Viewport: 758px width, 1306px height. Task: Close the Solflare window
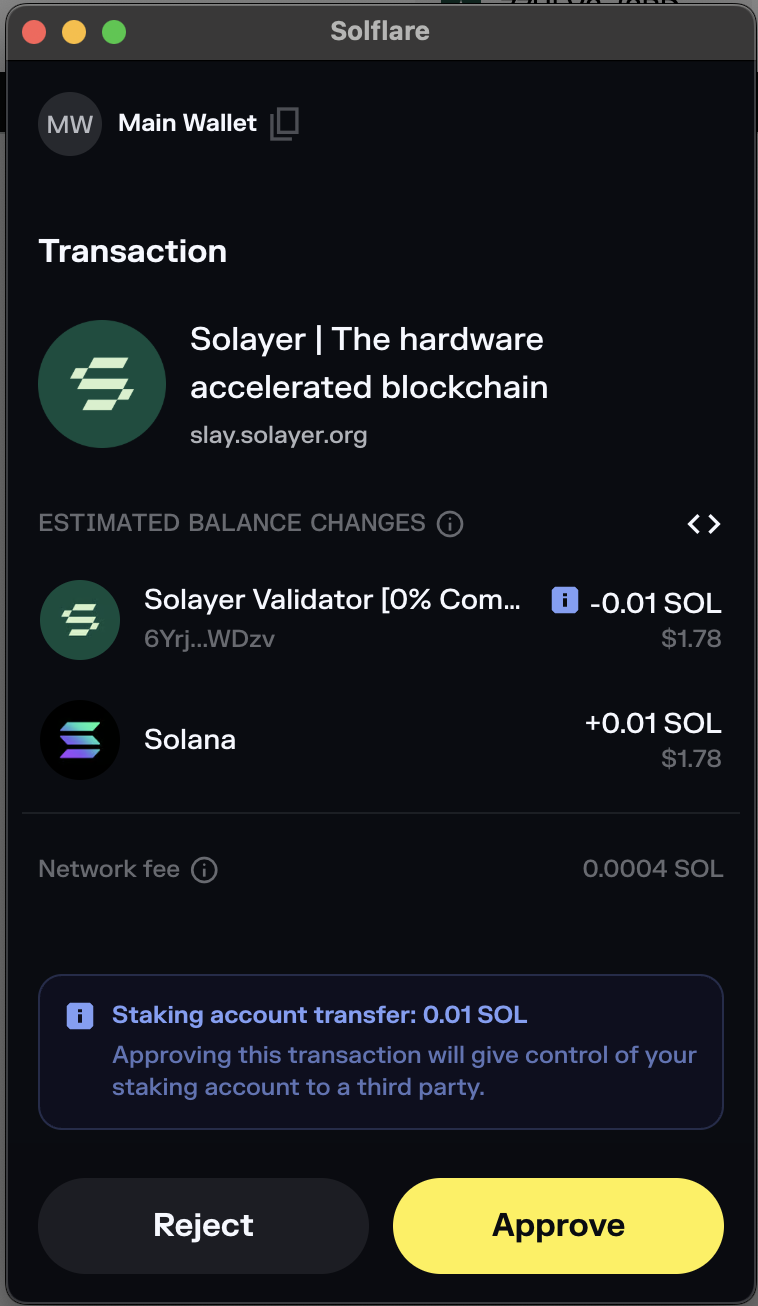click(x=34, y=32)
